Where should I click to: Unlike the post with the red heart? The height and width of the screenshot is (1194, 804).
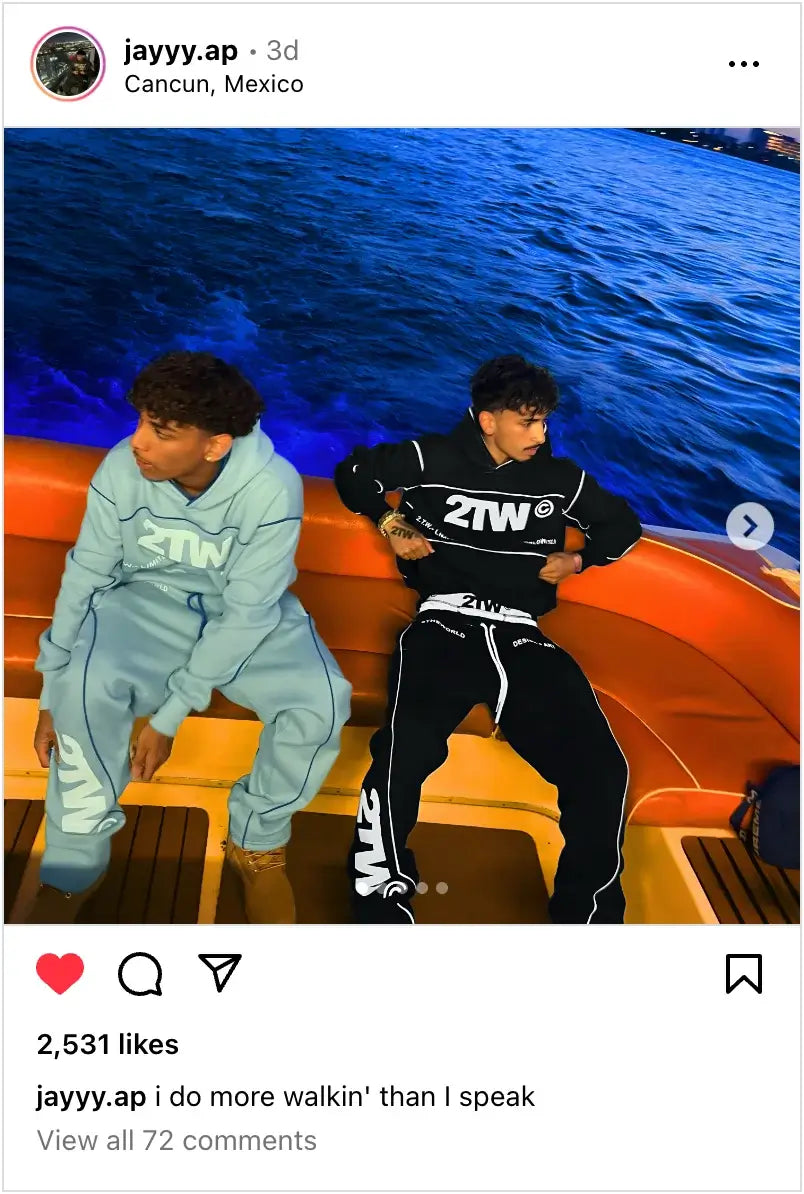(x=60, y=973)
